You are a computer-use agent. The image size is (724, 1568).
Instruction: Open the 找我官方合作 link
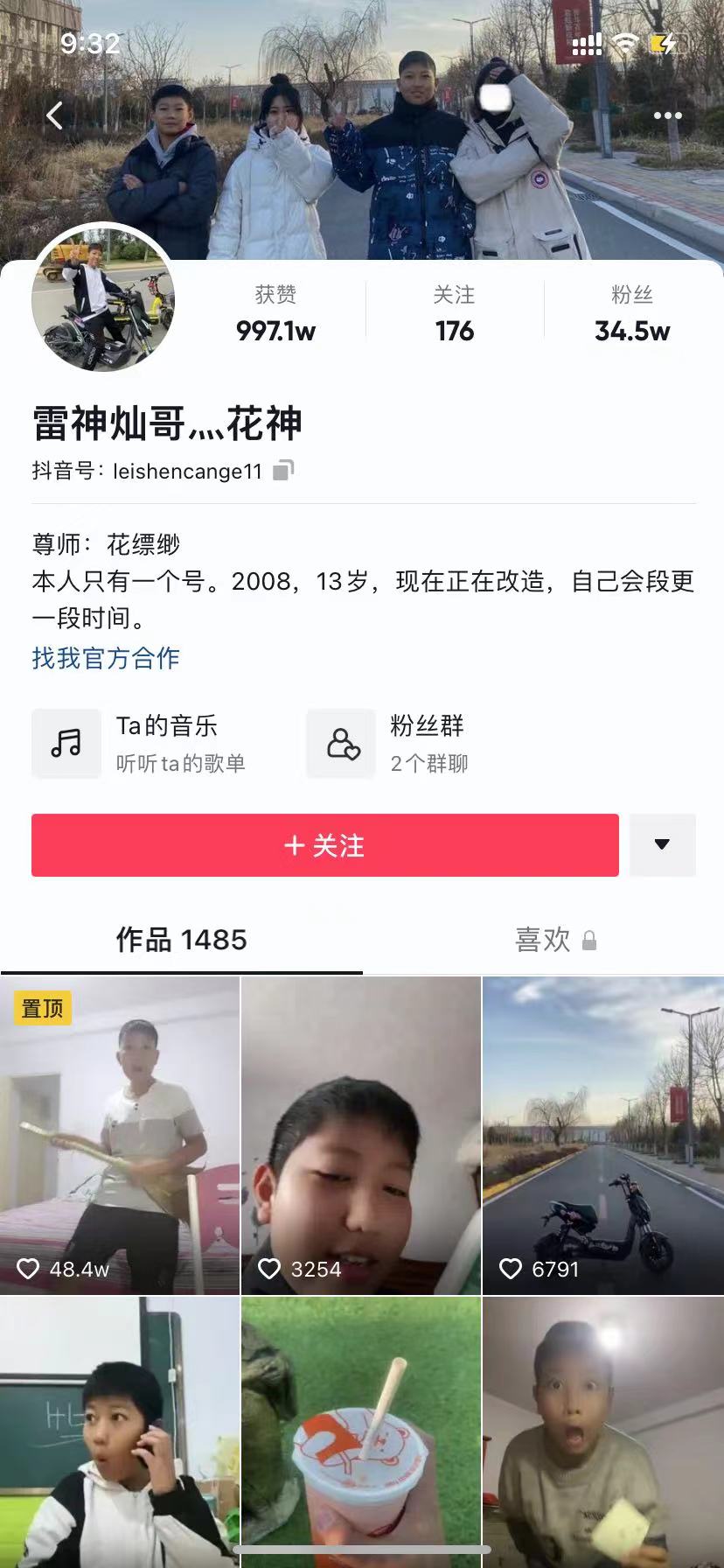[106, 658]
